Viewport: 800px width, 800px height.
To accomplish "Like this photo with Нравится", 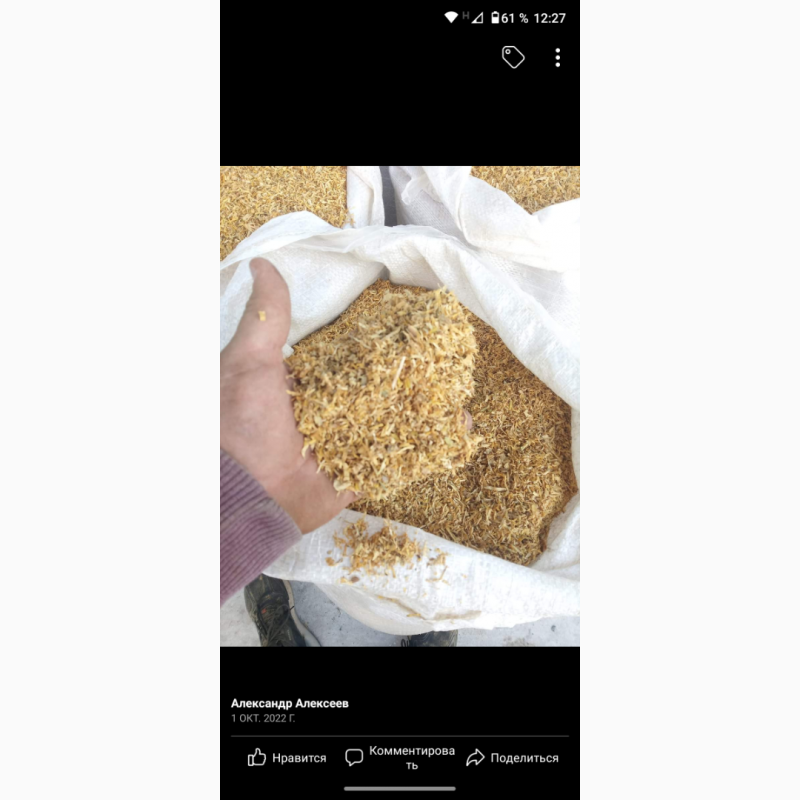I will [x=287, y=758].
